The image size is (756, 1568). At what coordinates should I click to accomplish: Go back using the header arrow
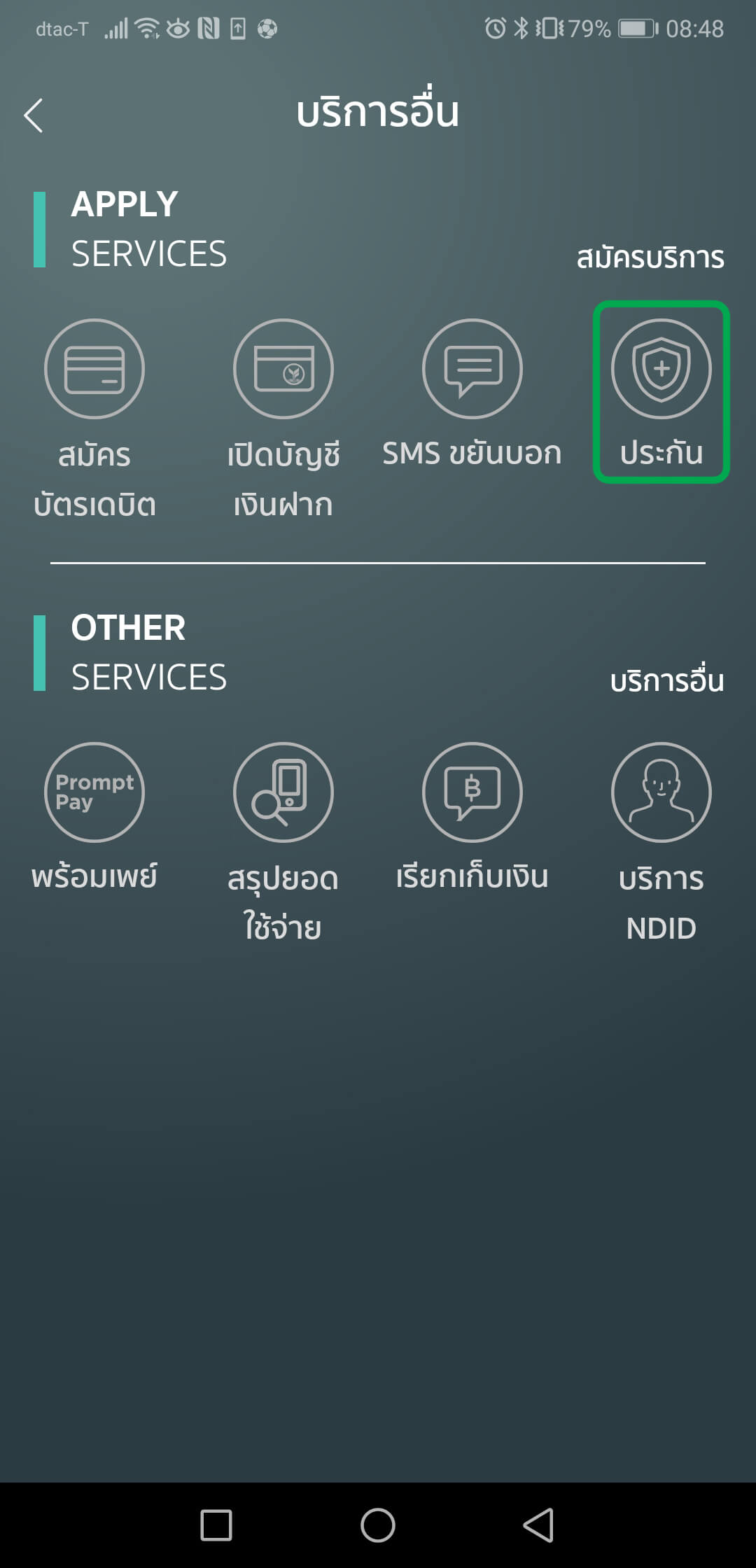[x=34, y=115]
